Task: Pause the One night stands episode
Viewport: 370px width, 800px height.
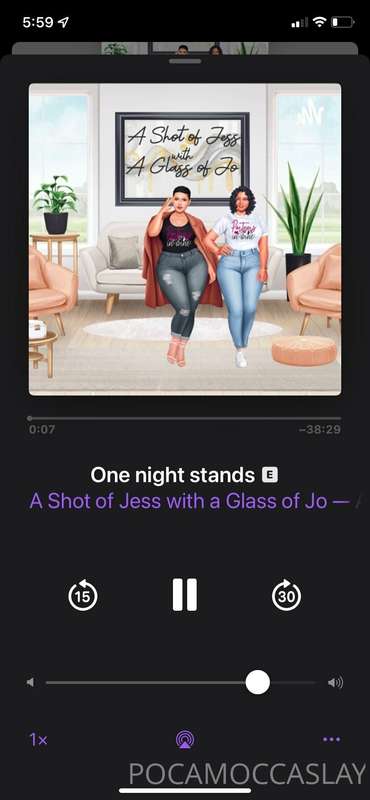Action: click(x=184, y=594)
